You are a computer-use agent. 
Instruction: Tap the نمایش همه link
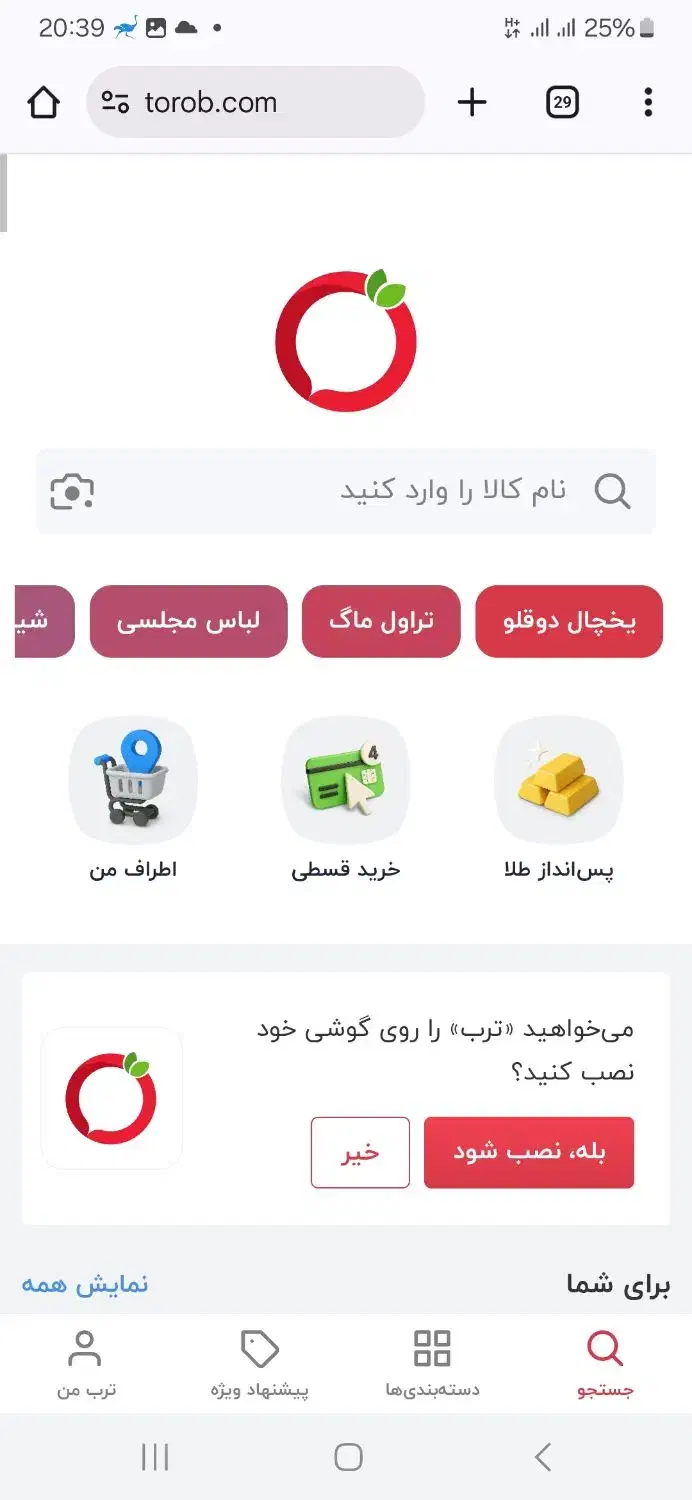tap(85, 1284)
